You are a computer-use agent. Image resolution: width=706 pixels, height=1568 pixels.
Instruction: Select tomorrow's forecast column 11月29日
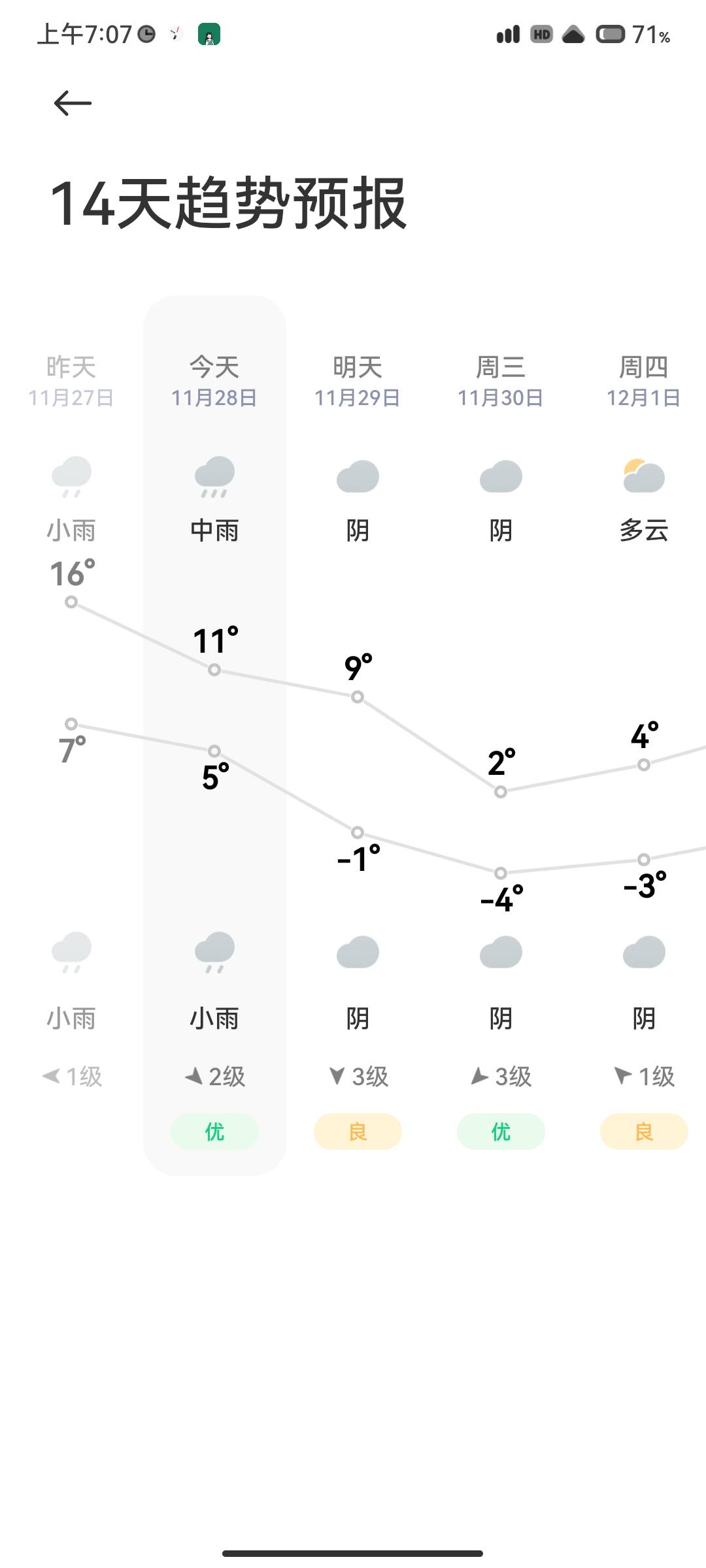(358, 735)
